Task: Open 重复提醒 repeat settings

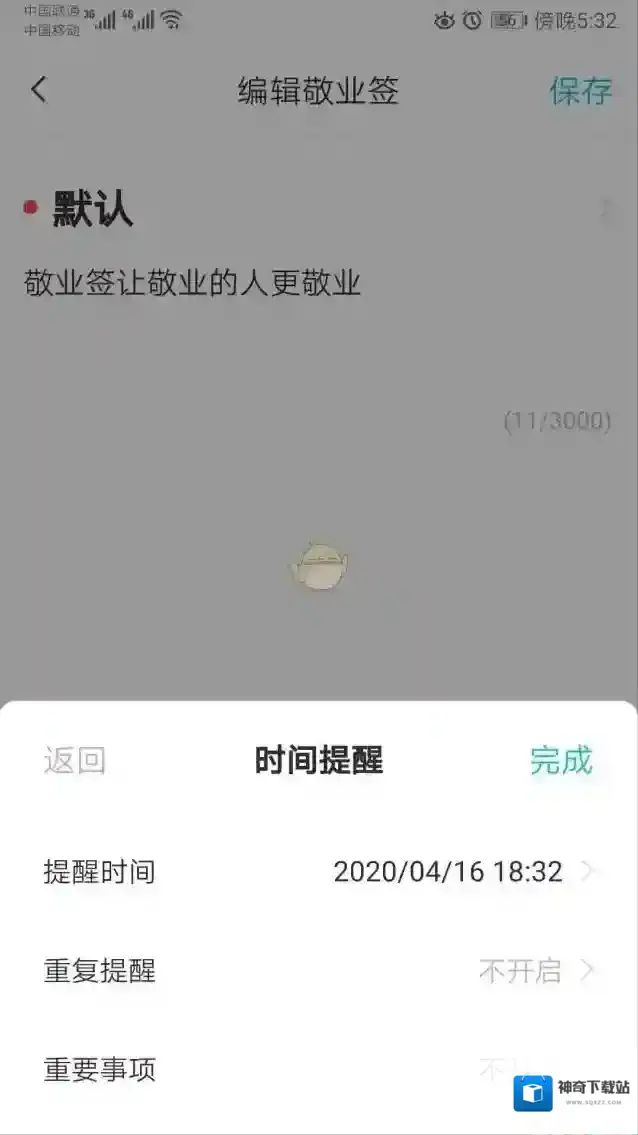Action: click(320, 971)
